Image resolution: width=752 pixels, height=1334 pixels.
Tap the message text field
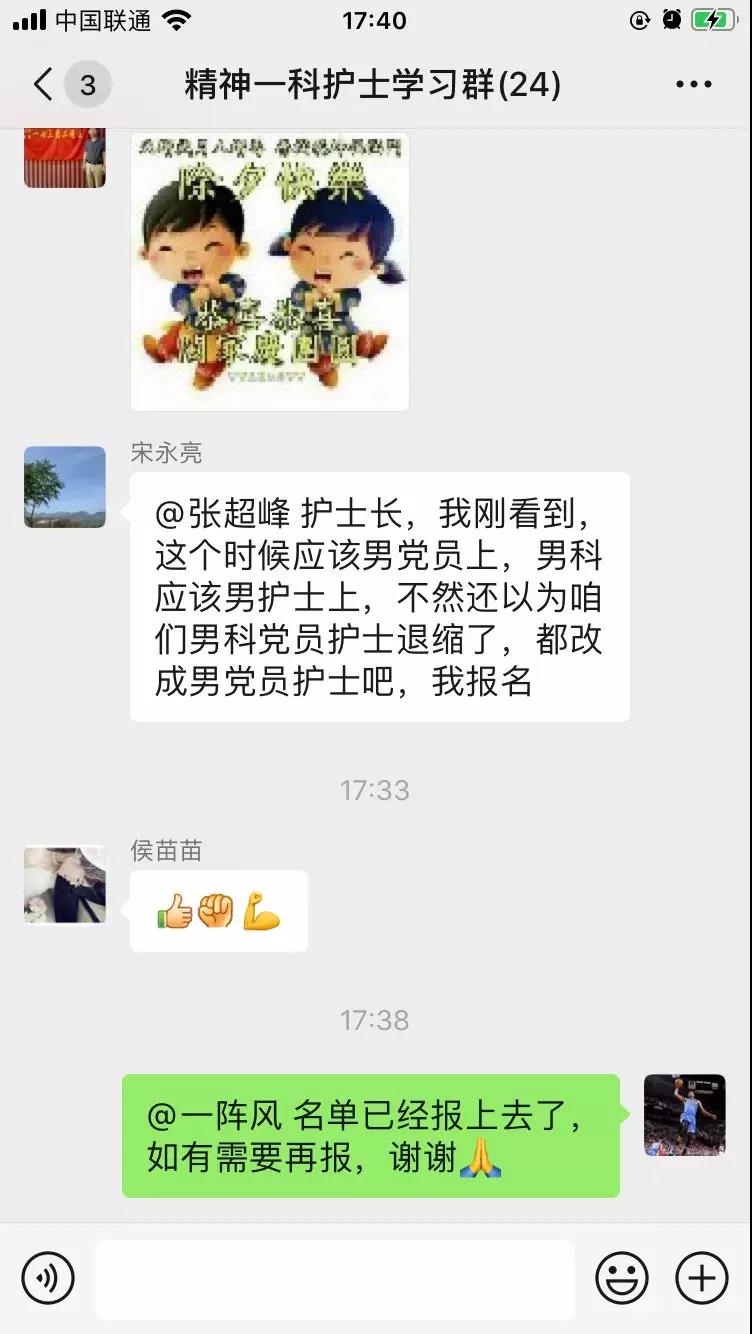pos(335,1277)
